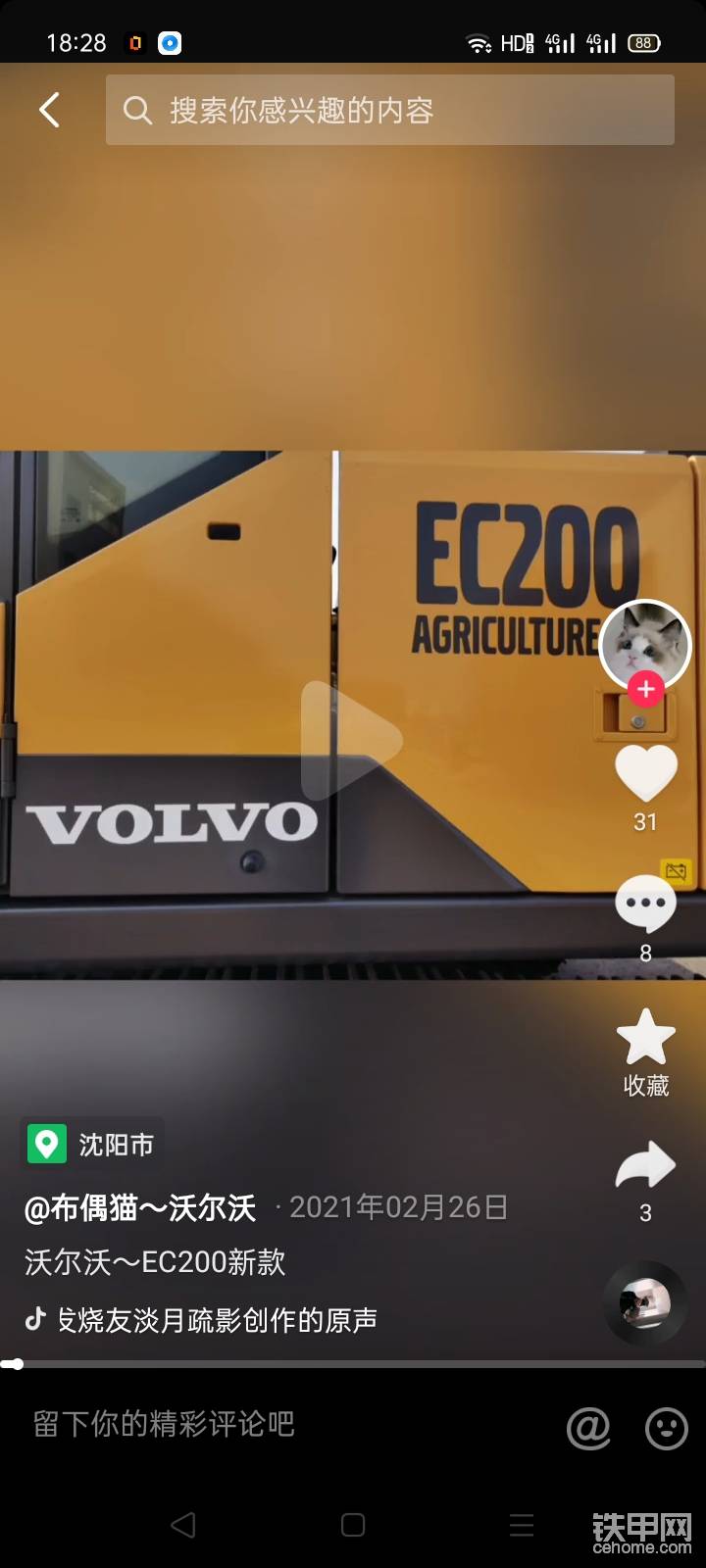Like this video with the heart
The height and width of the screenshot is (1568, 706).
(x=645, y=772)
